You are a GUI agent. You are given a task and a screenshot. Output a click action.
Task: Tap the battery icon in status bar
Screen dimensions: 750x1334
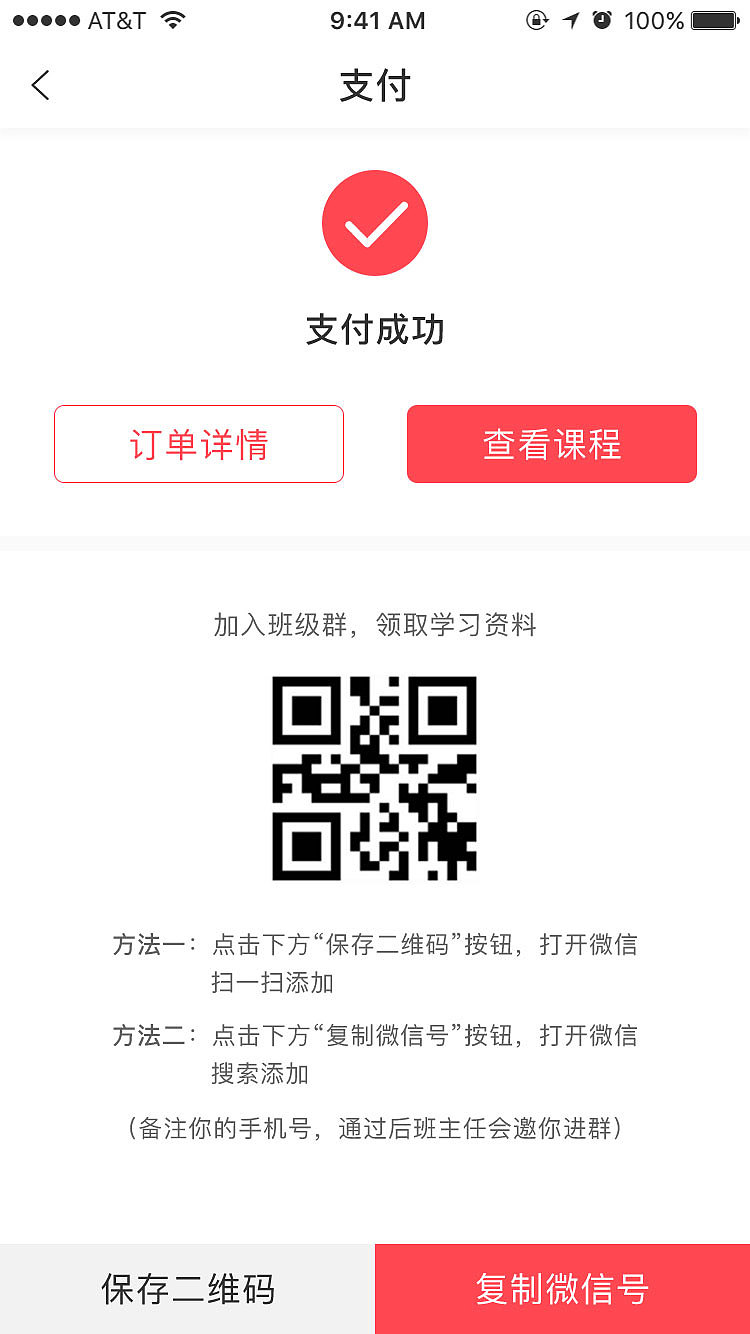[x=712, y=18]
